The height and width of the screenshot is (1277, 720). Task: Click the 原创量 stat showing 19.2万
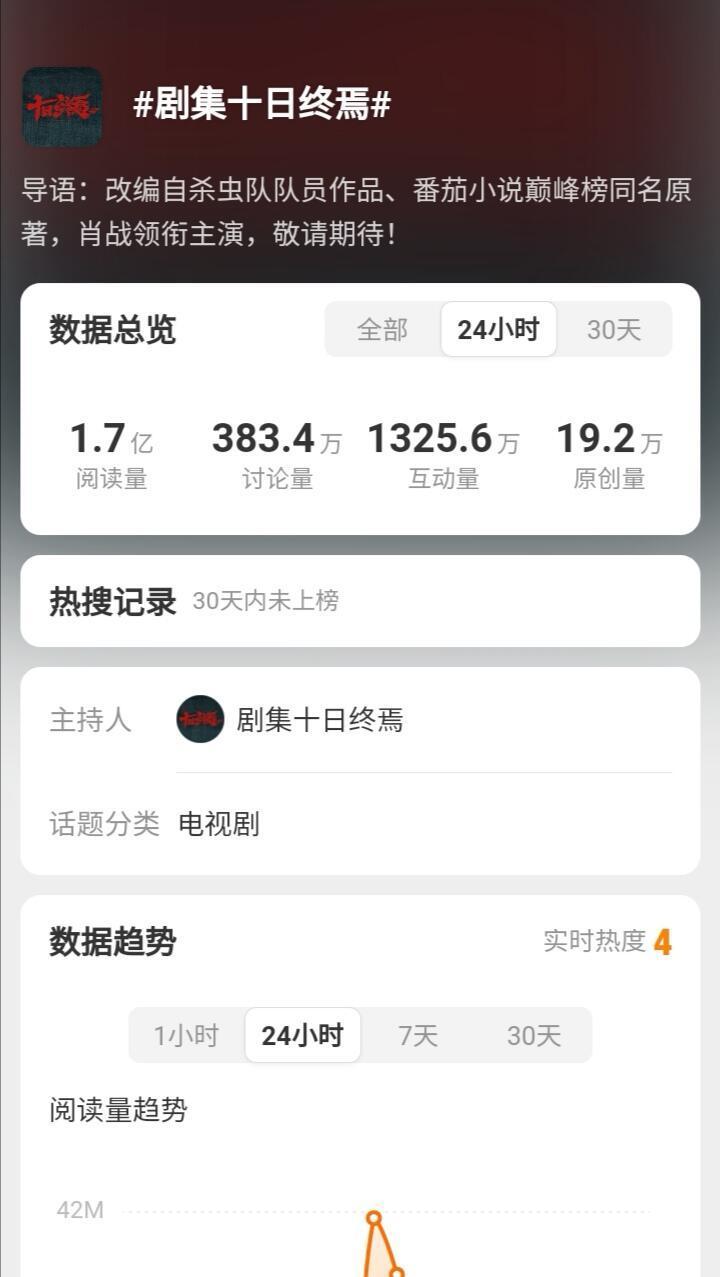pos(610,448)
